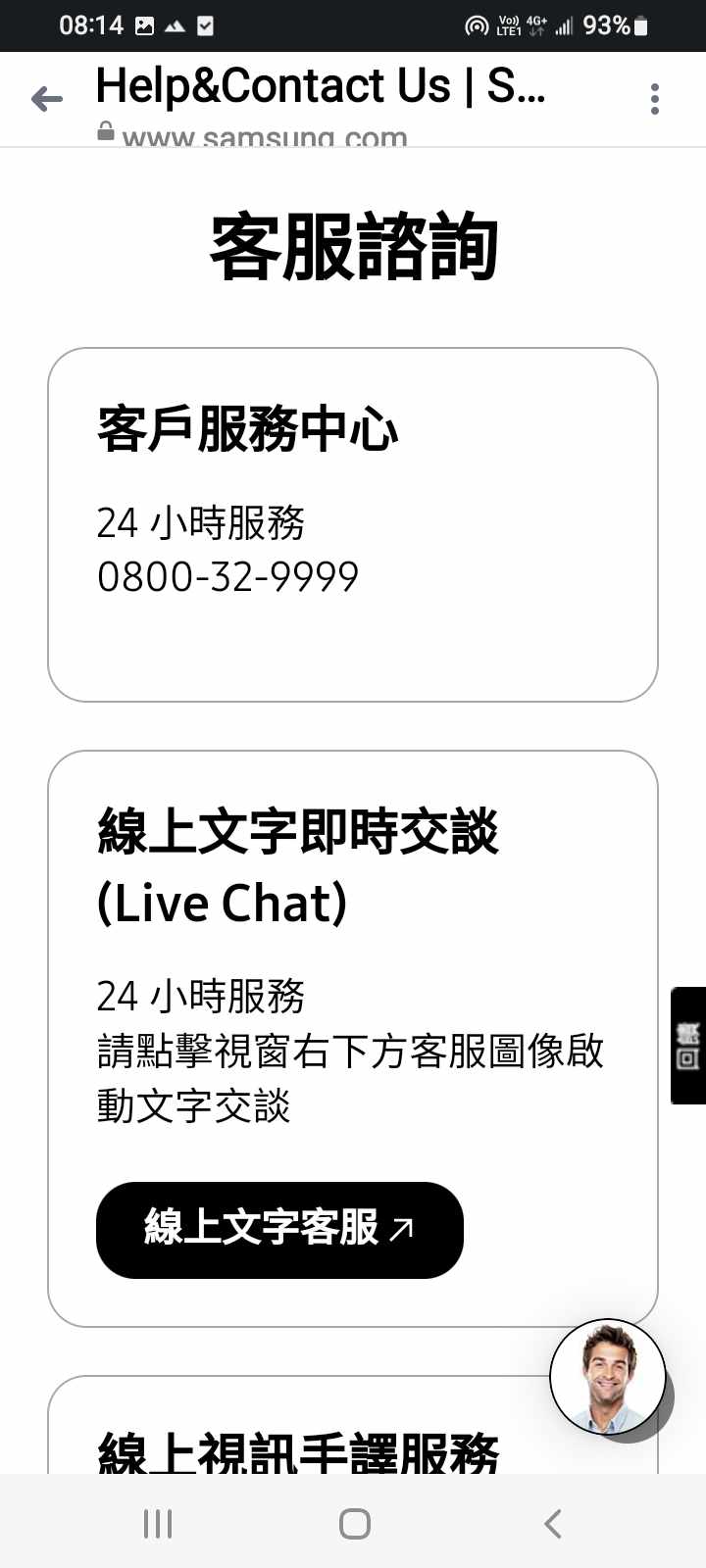
Task: Open the black side tab on the right edge
Action: click(x=688, y=1046)
